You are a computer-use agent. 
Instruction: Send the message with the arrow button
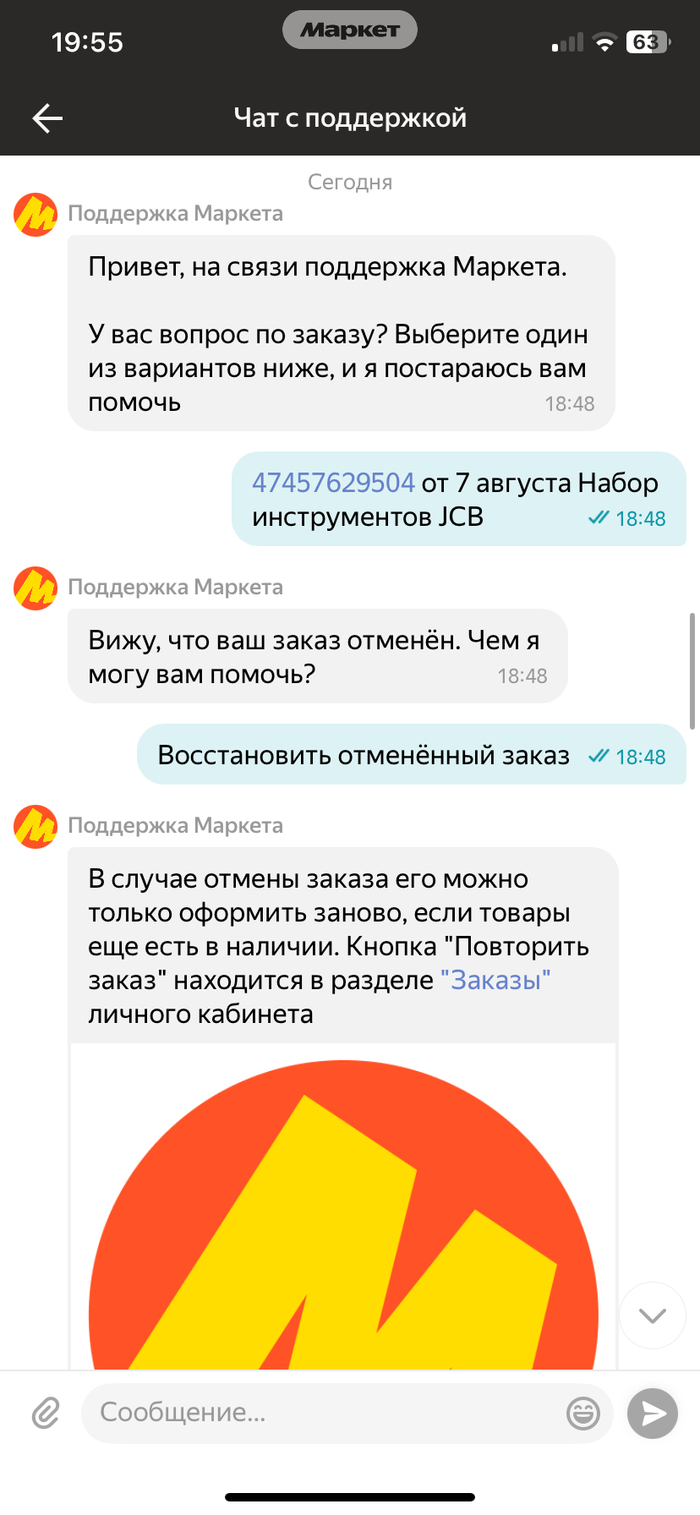click(x=652, y=1412)
